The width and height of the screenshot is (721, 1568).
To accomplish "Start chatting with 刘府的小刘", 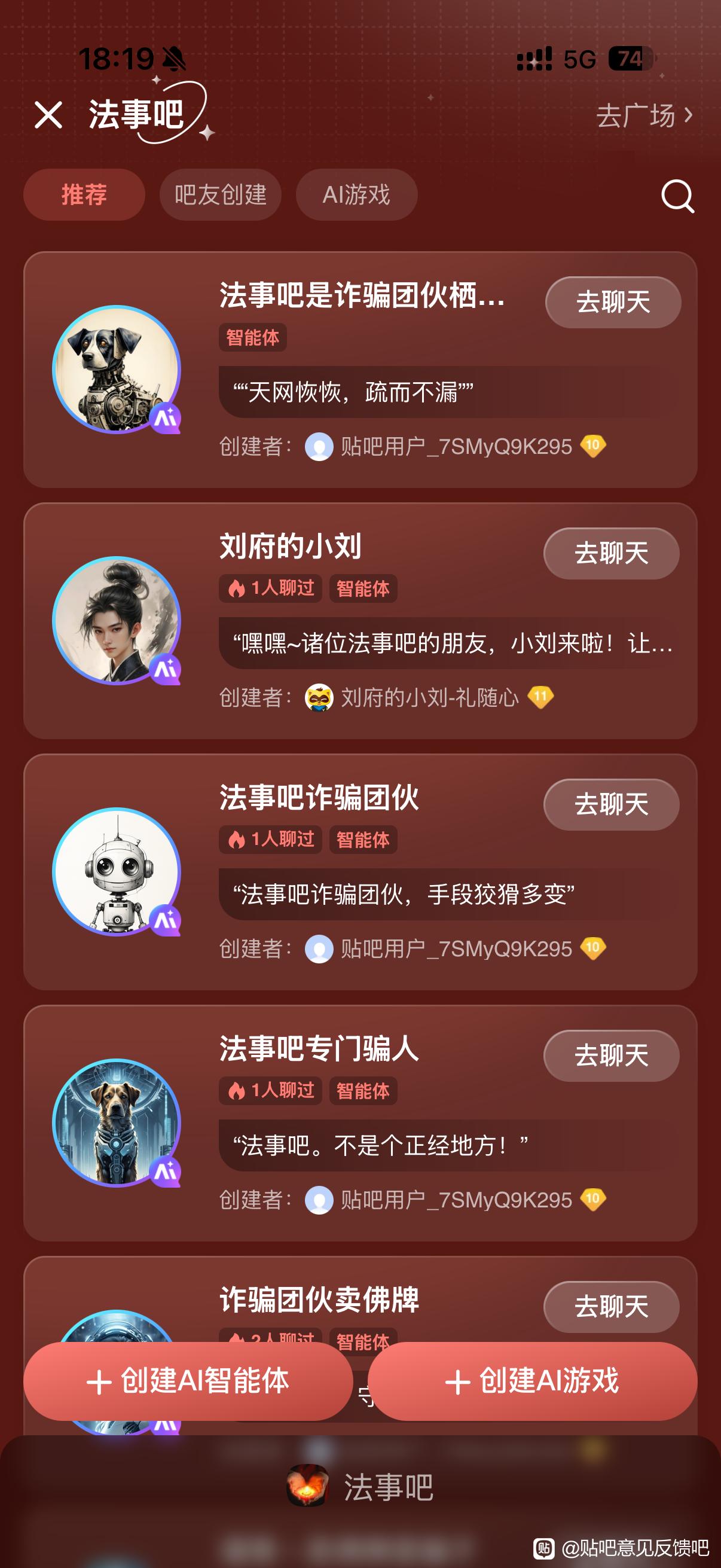I will [x=611, y=553].
